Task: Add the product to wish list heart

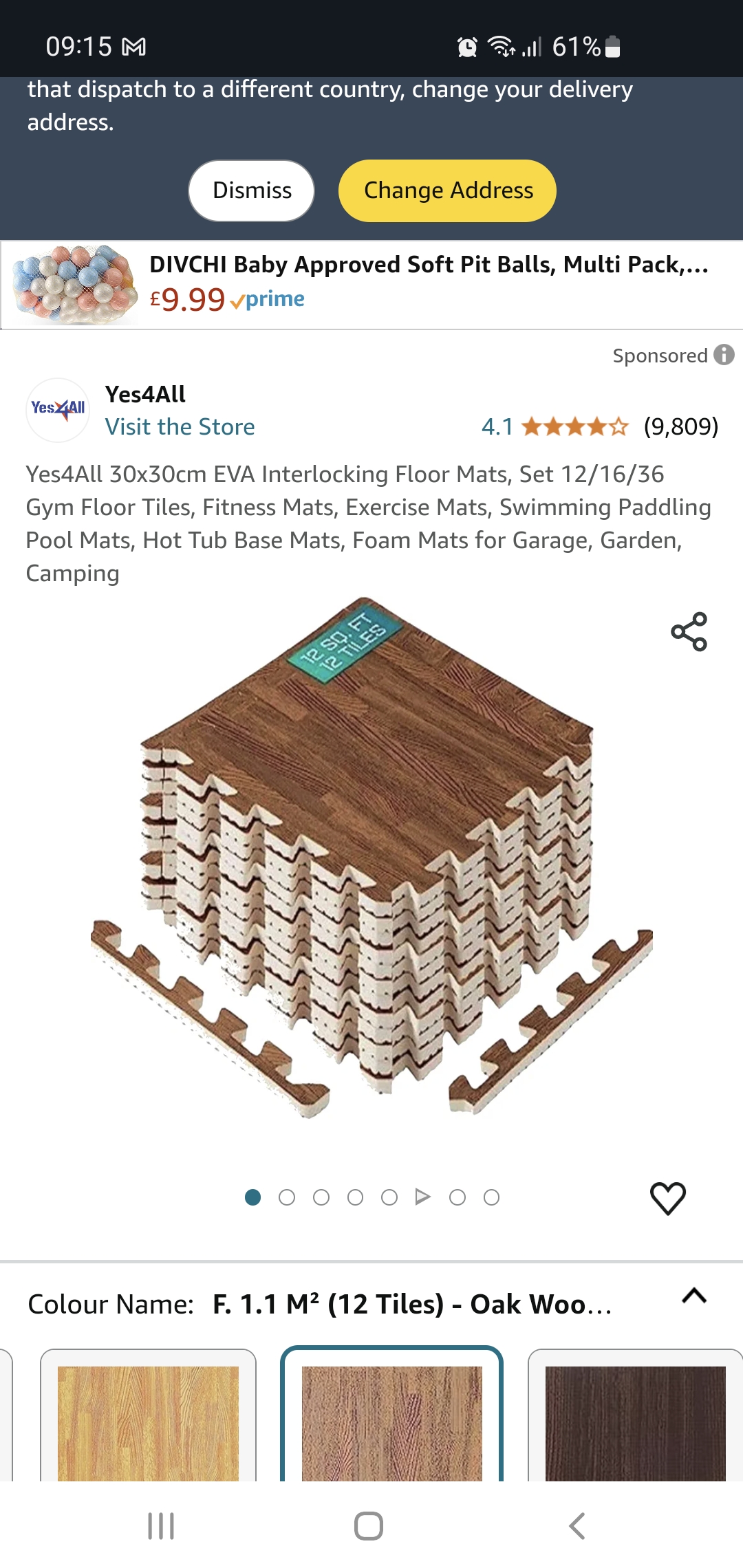Action: coord(667,1198)
